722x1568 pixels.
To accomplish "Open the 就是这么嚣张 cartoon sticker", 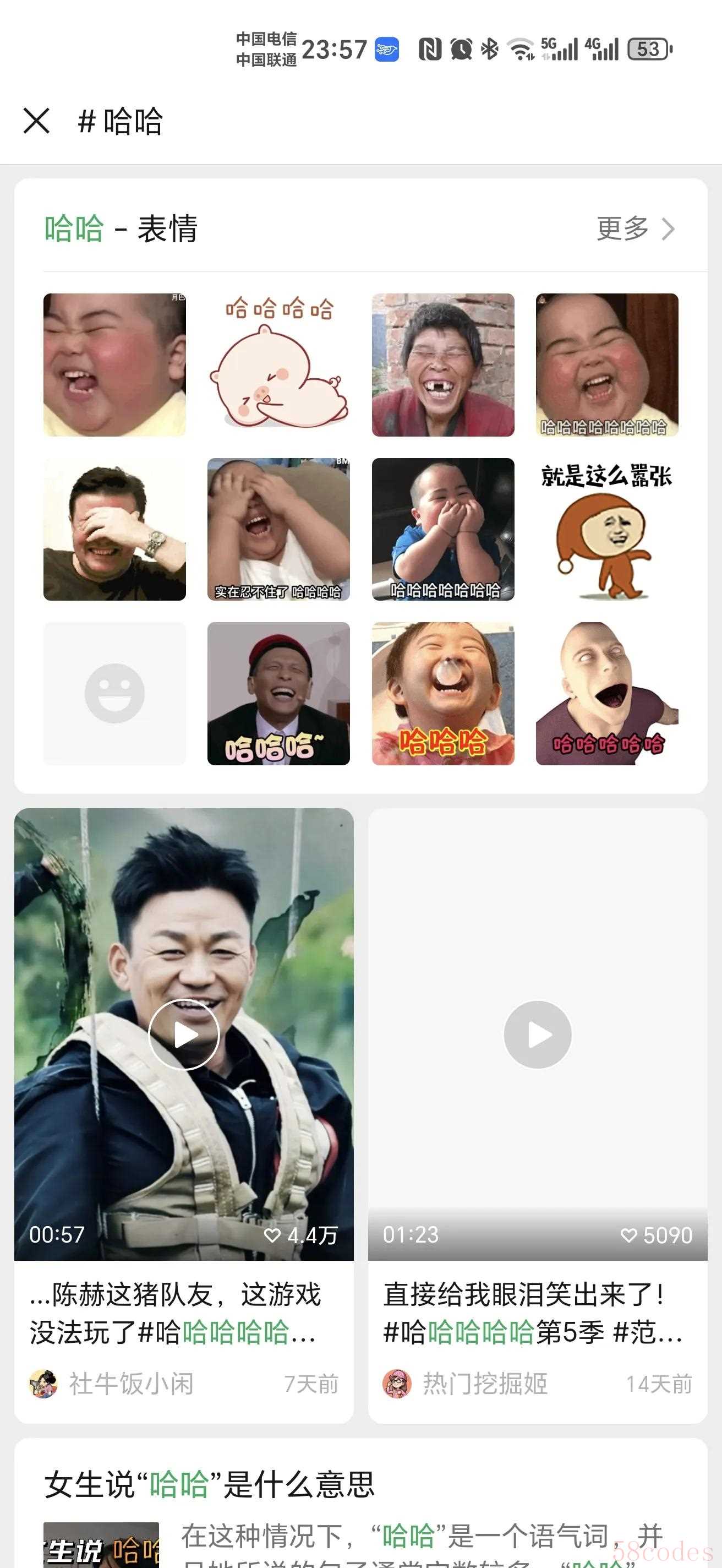I will pos(606,529).
